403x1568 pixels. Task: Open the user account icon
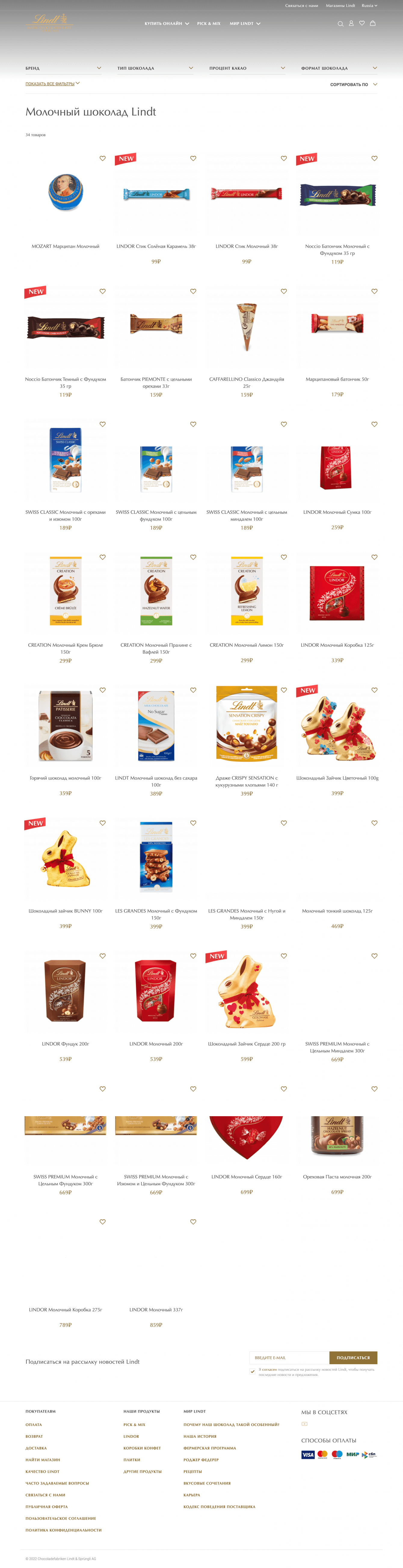(x=351, y=24)
